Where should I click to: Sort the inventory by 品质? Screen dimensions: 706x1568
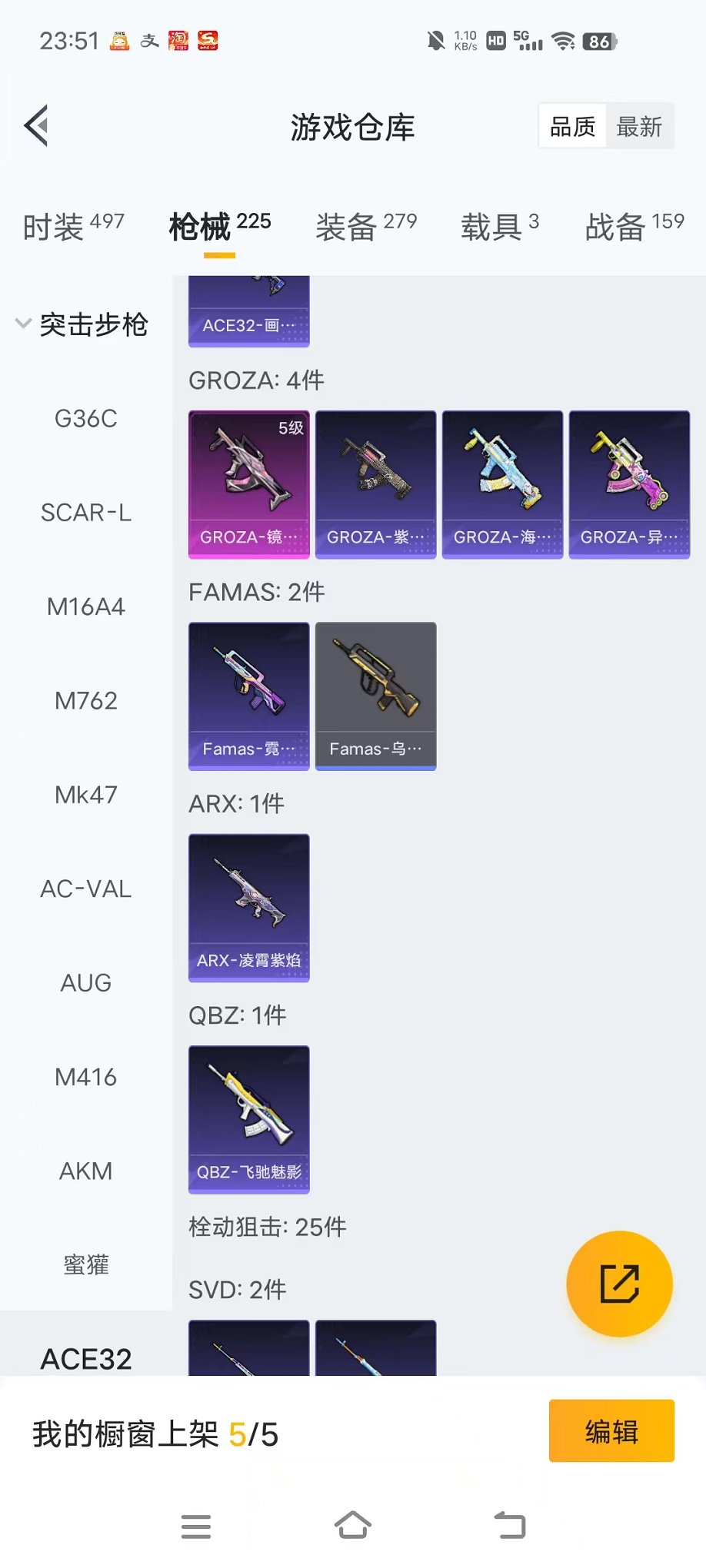[x=572, y=126]
